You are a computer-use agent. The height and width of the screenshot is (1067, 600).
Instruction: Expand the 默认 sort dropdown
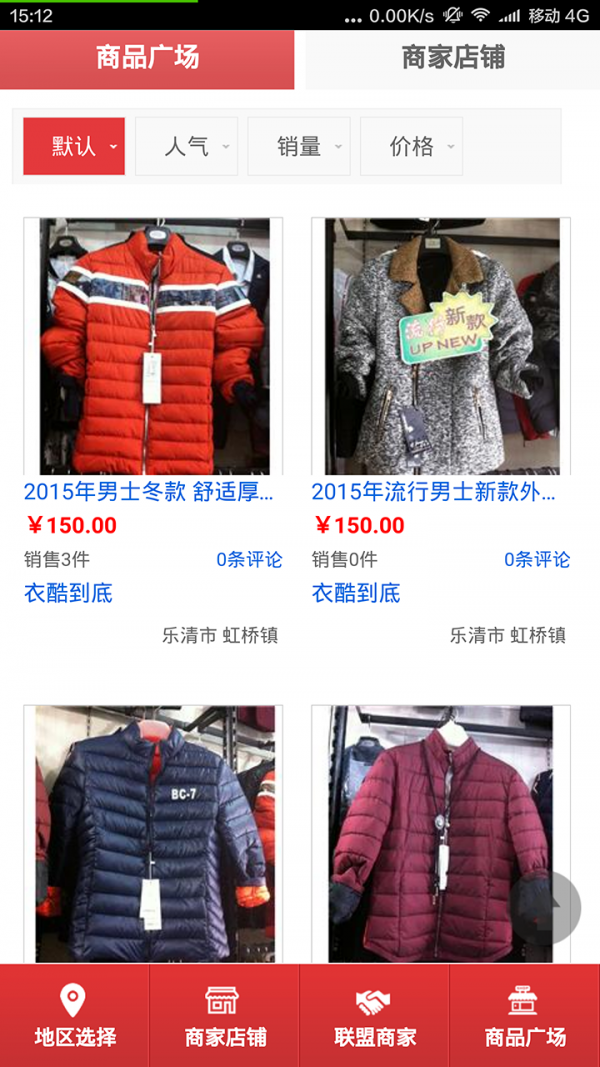[74, 146]
